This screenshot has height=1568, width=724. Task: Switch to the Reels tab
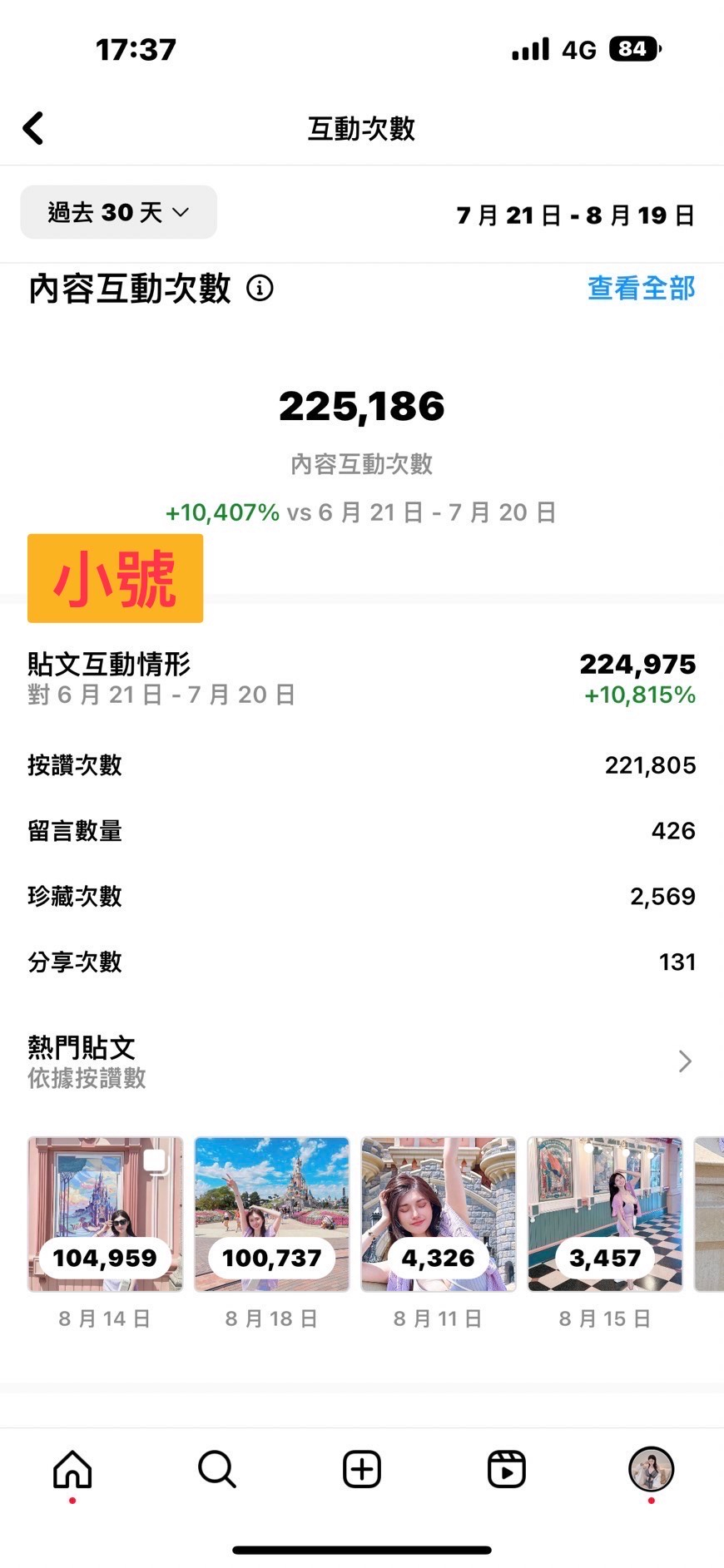coord(507,1470)
